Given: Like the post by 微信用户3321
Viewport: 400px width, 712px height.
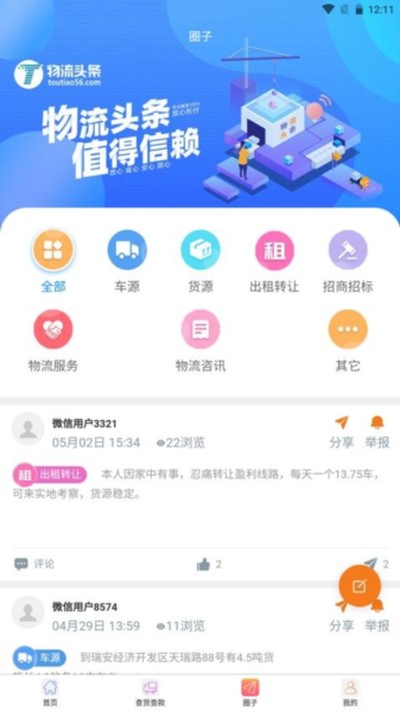Looking at the screenshot, I should 208,564.
